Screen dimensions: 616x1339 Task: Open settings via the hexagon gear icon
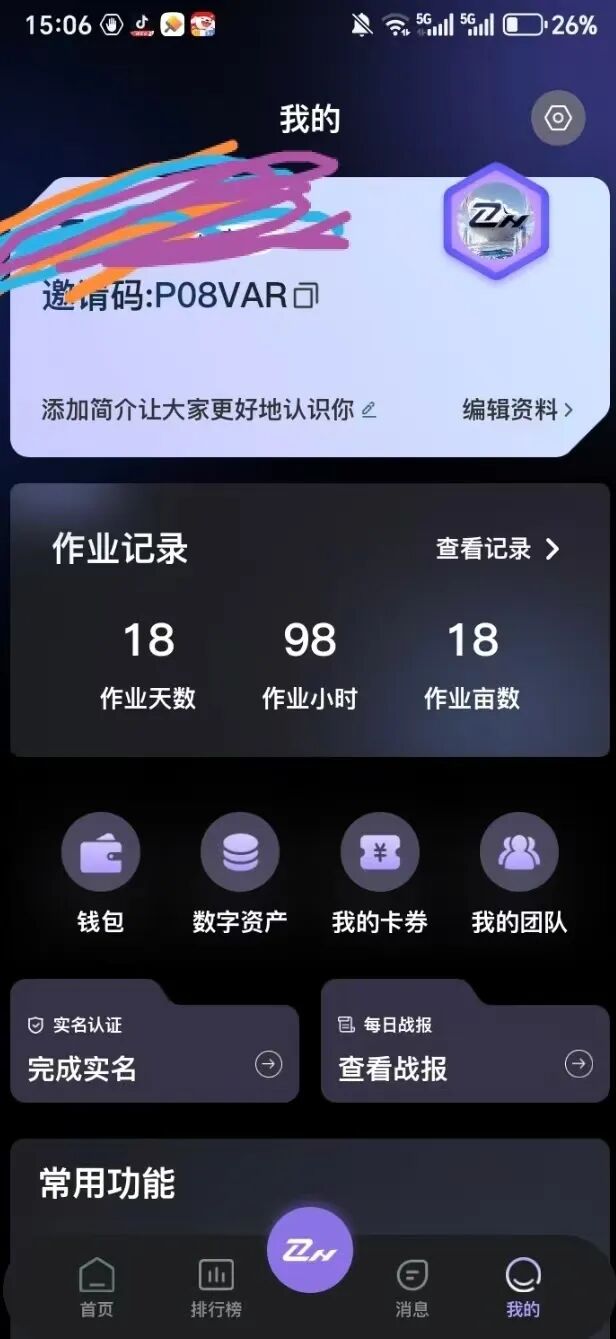point(557,119)
